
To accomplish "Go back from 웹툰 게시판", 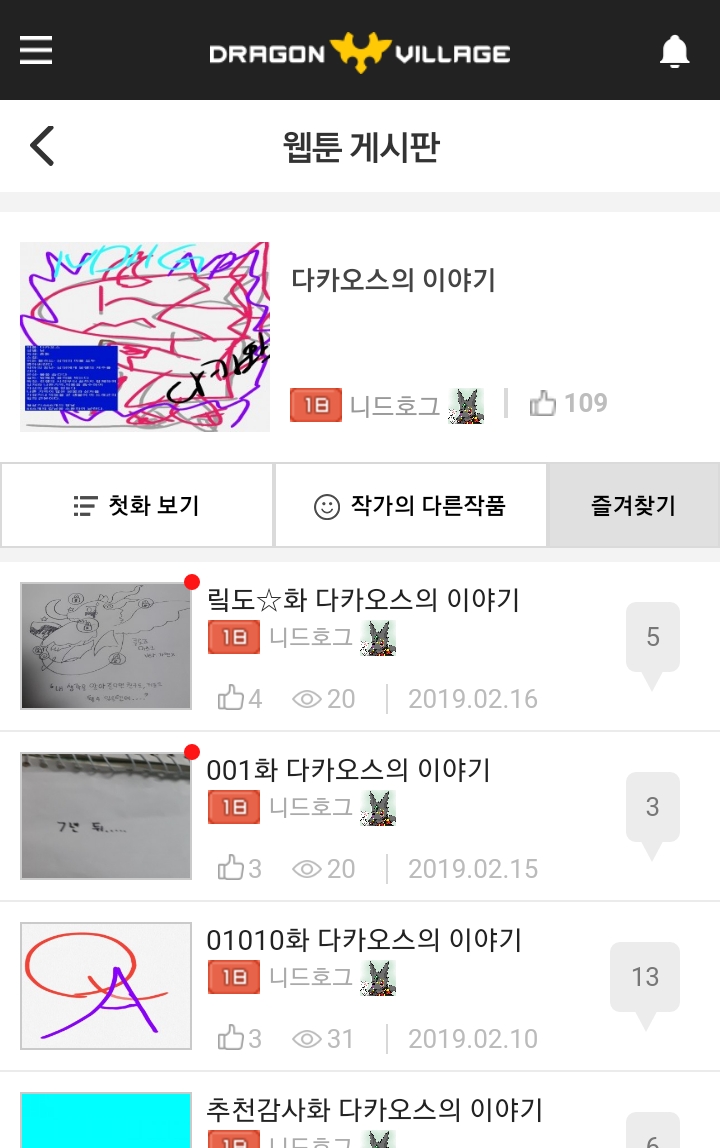I will click(x=42, y=147).
